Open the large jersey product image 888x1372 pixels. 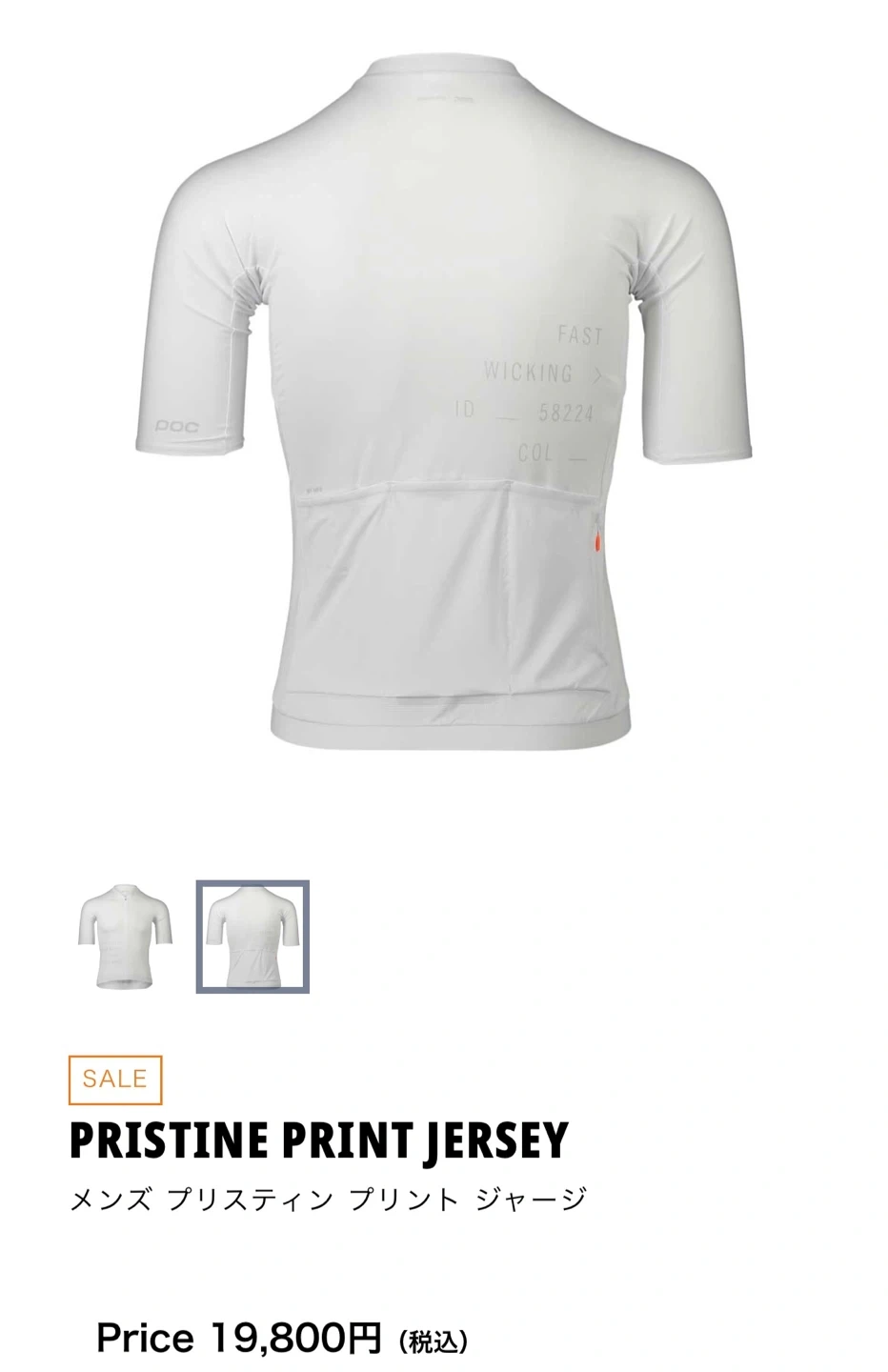coord(442,400)
